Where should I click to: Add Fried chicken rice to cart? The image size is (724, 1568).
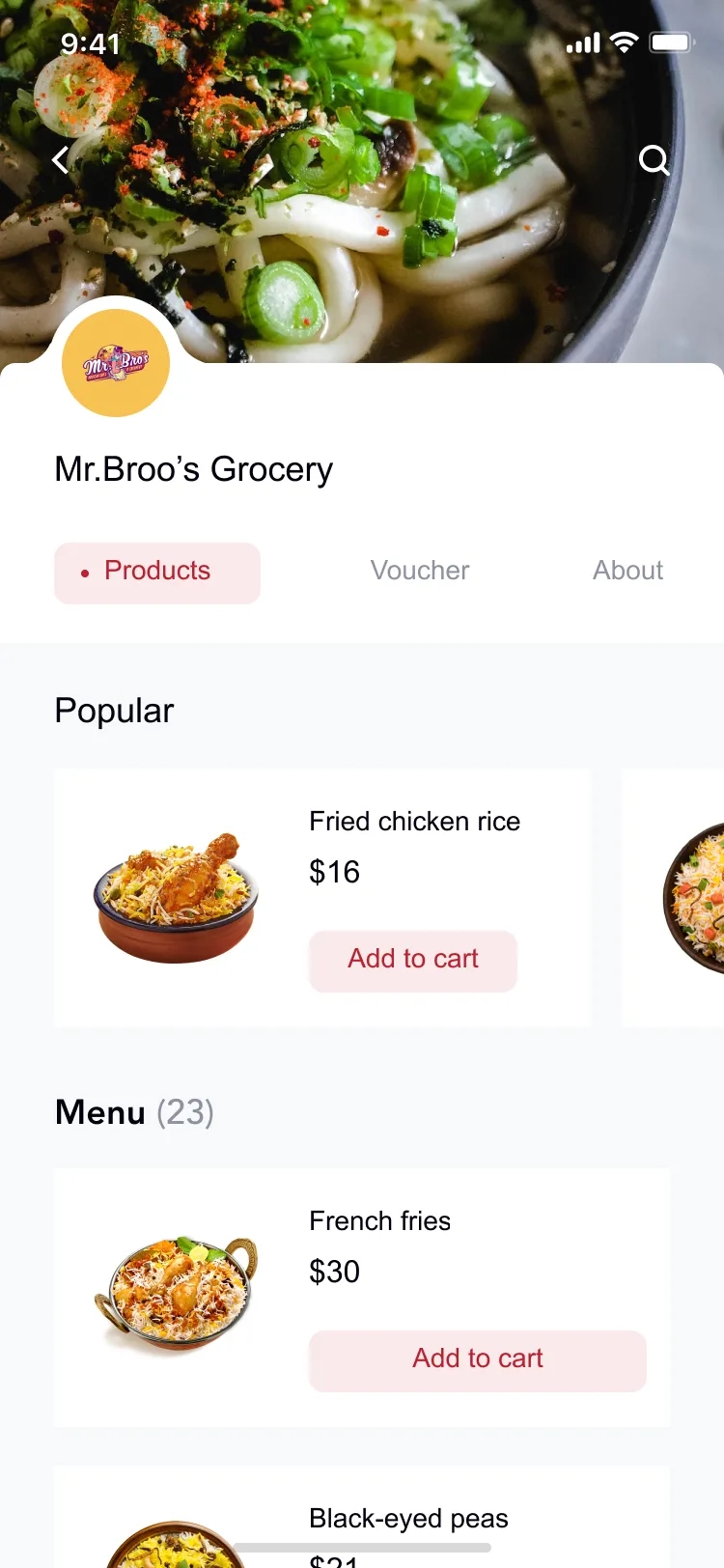coord(413,960)
